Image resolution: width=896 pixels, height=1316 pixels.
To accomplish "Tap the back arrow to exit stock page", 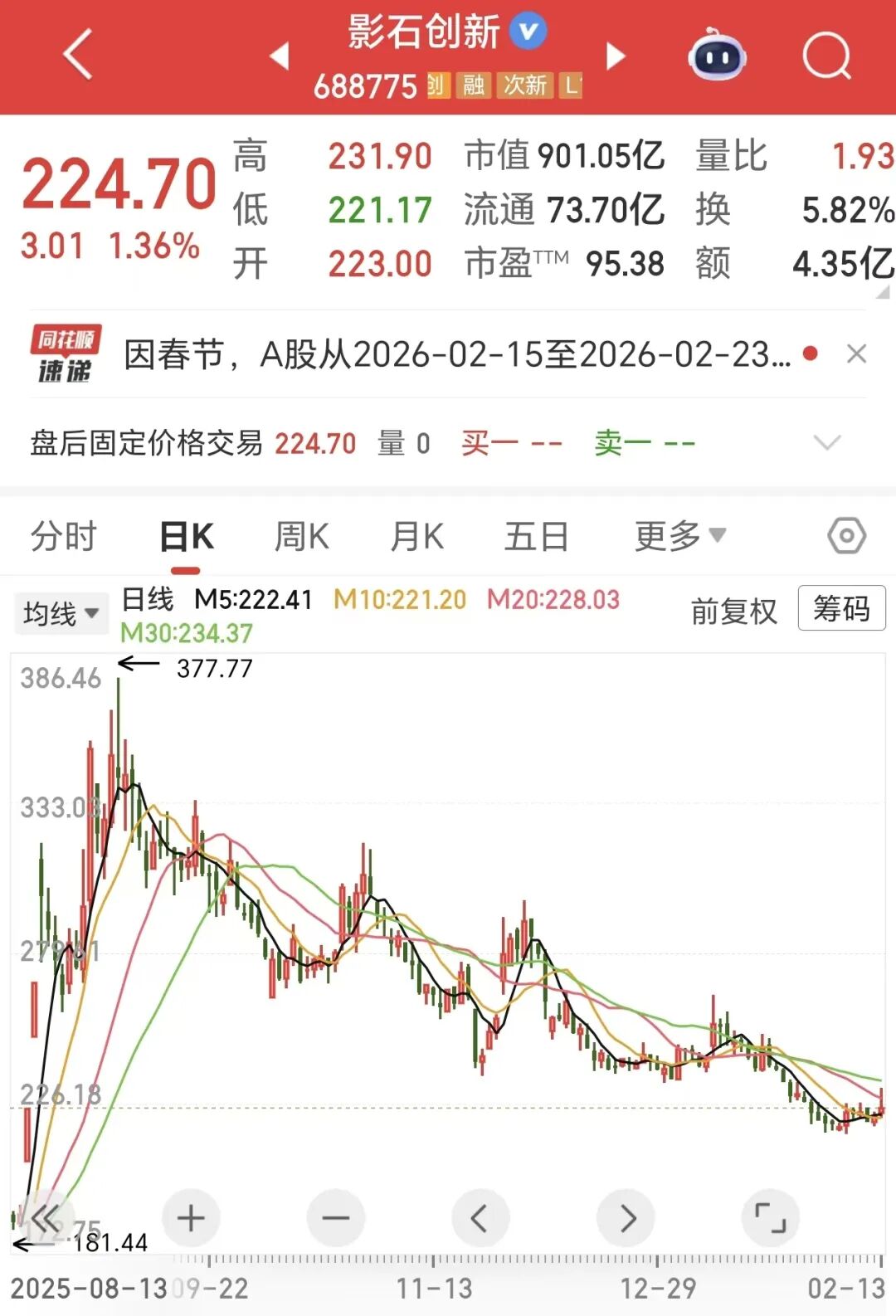I will click(x=75, y=53).
